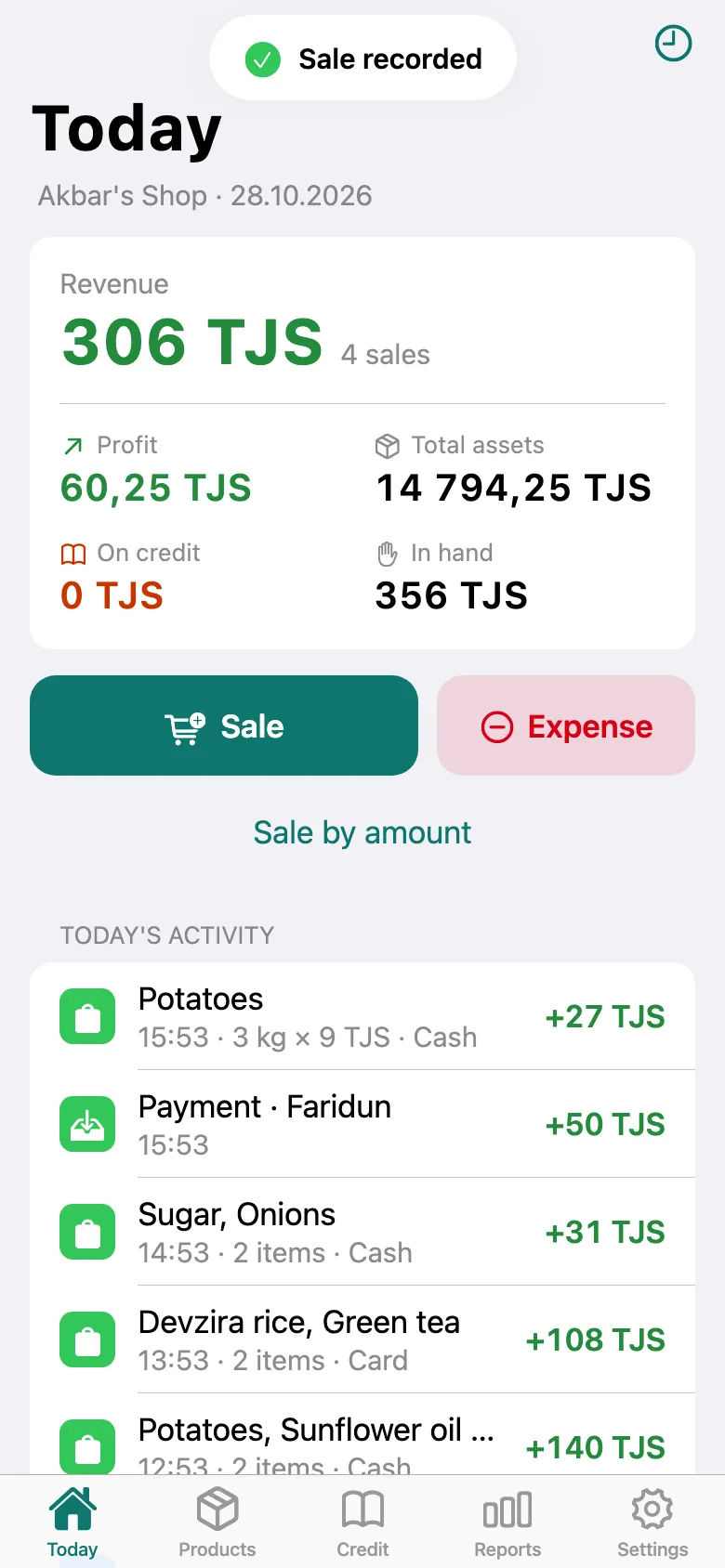Image resolution: width=725 pixels, height=1568 pixels.
Task: Record a new Sale
Action: [x=224, y=725]
